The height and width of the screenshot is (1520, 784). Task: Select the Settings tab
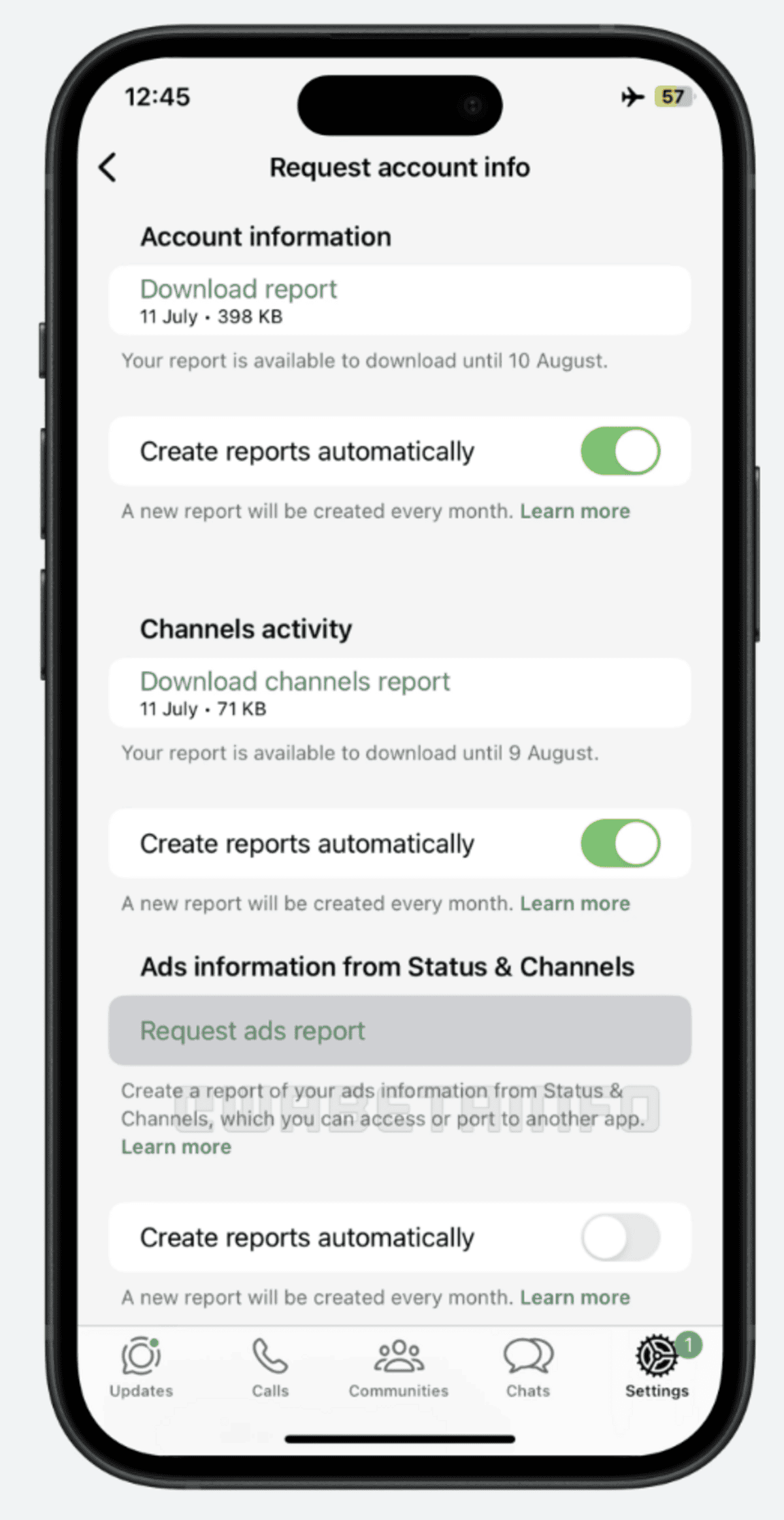[x=657, y=1367]
